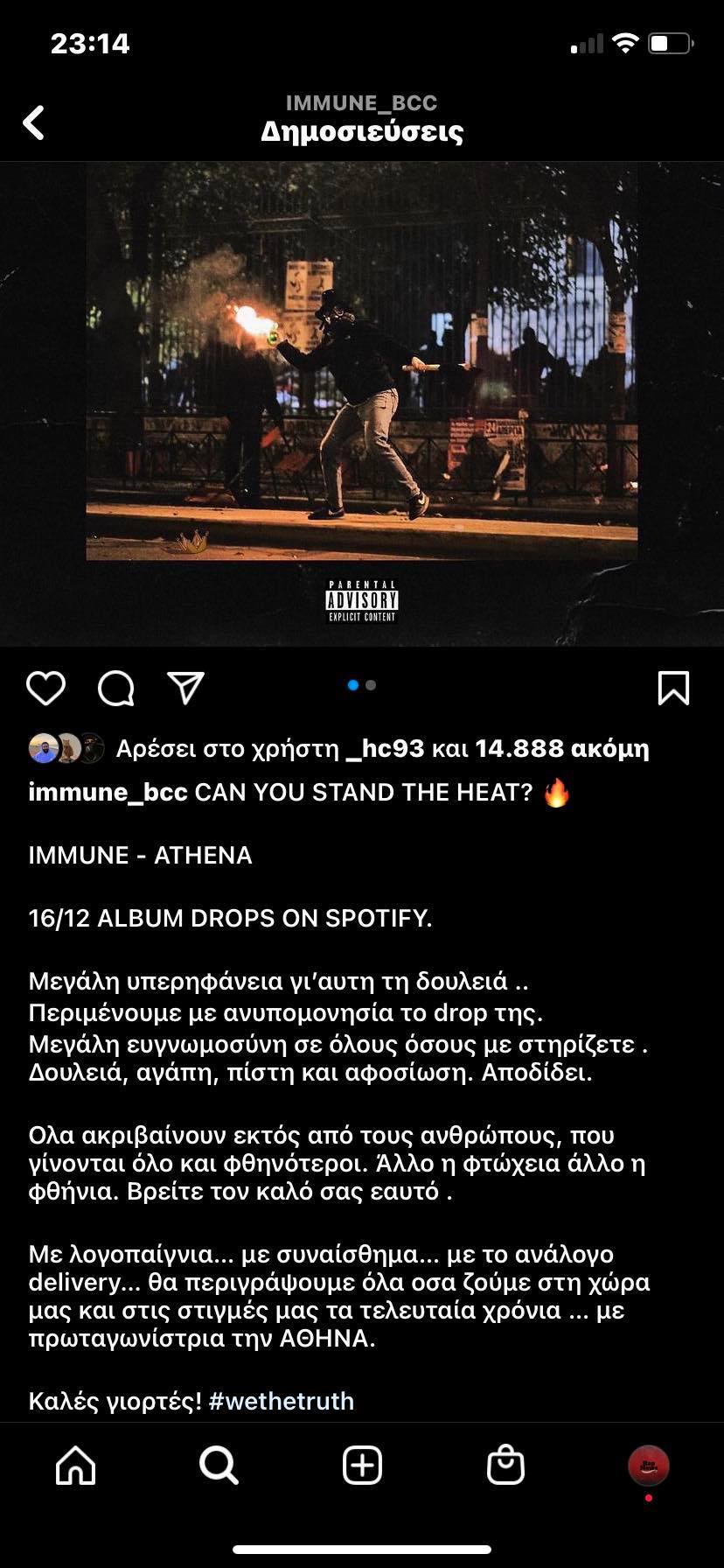Go back from the posts view
This screenshot has width=724, height=1568.
(x=34, y=122)
